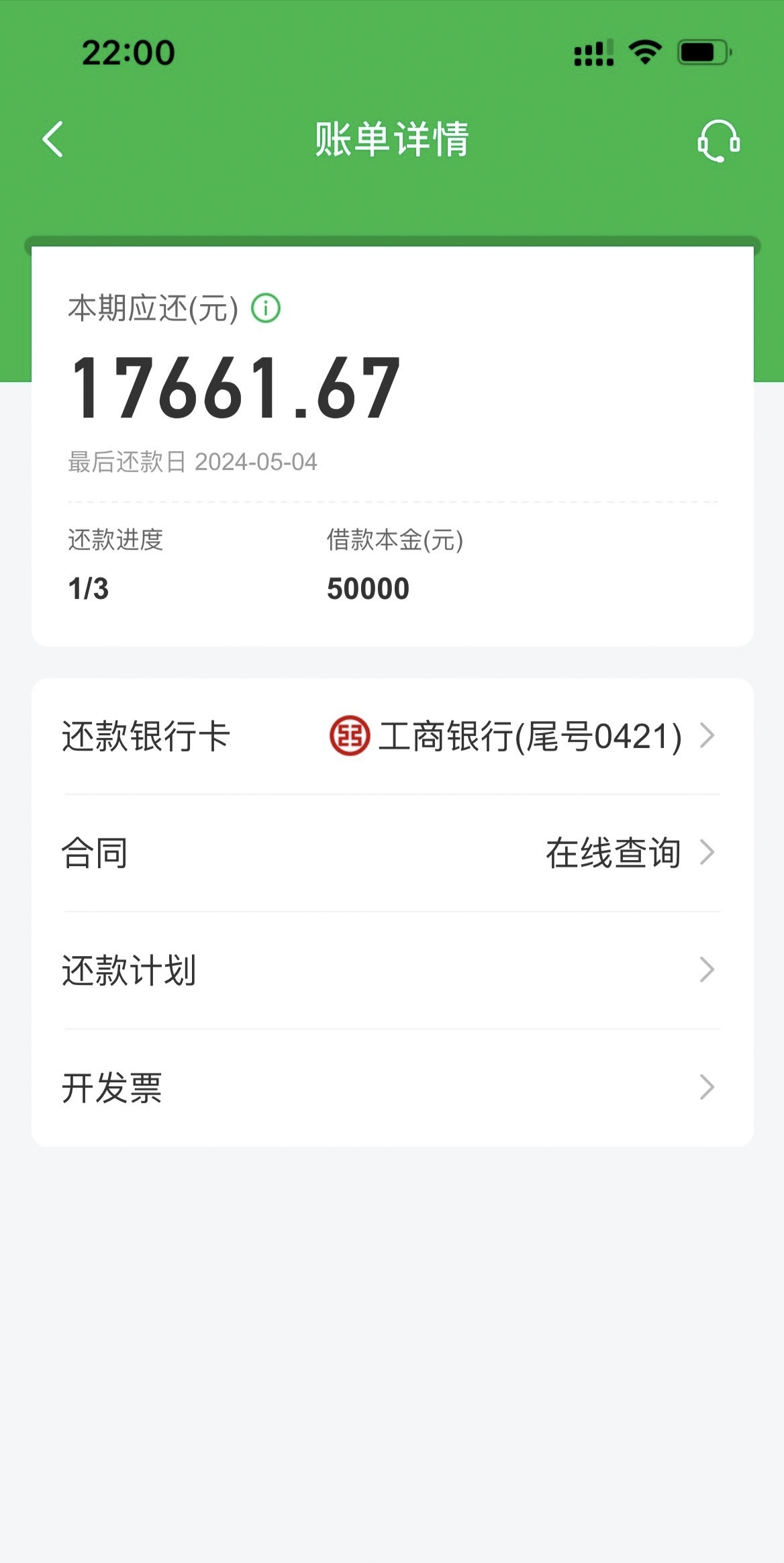This screenshot has height=1563, width=784.
Task: Open 合同 在线查询 row
Action: (392, 853)
